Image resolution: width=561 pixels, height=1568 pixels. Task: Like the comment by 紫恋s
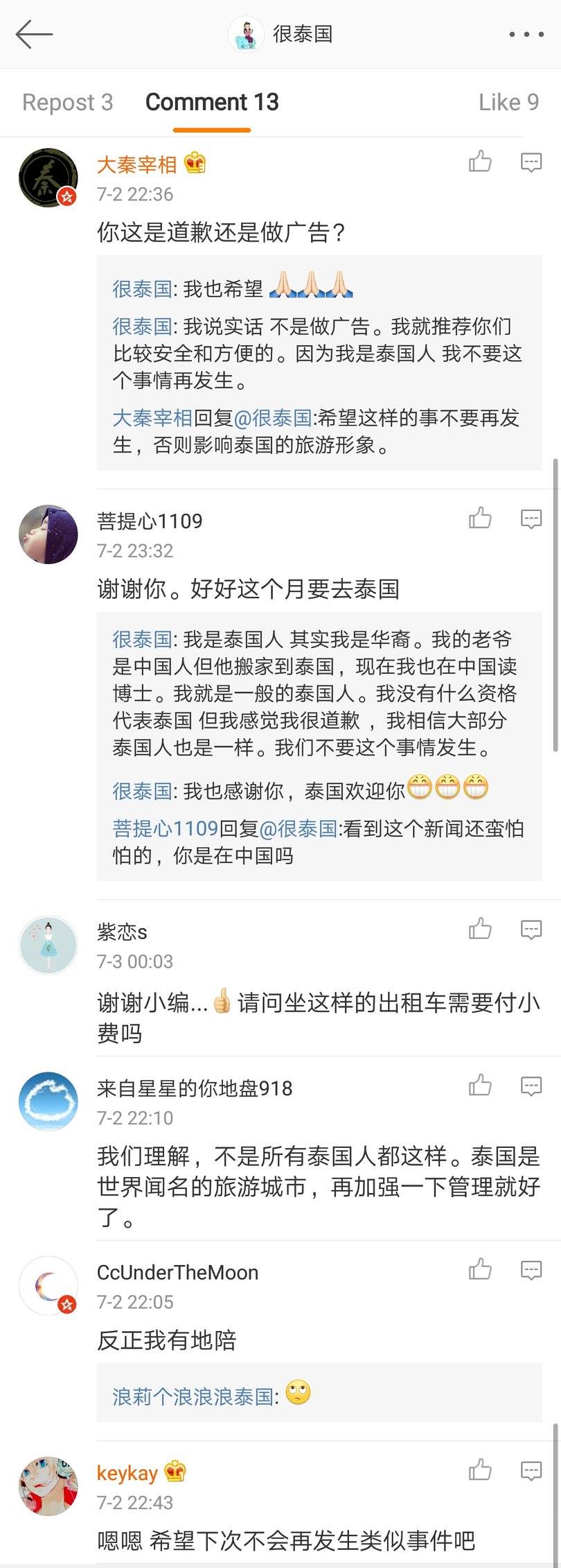pyautogui.click(x=480, y=929)
